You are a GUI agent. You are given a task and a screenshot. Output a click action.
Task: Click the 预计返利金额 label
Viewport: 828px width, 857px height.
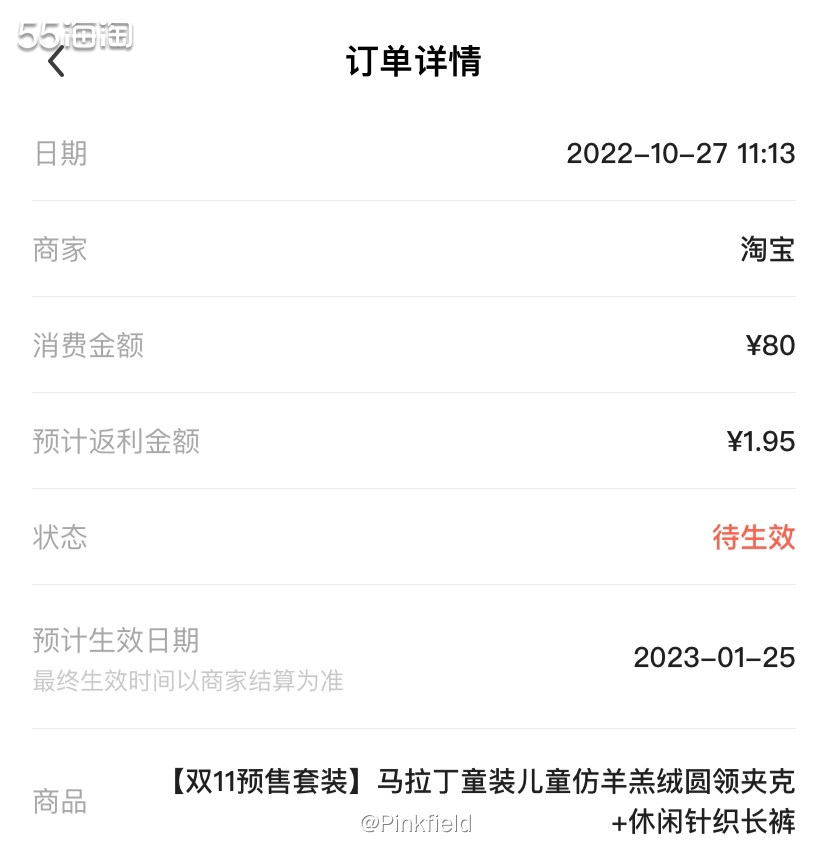pos(116,441)
